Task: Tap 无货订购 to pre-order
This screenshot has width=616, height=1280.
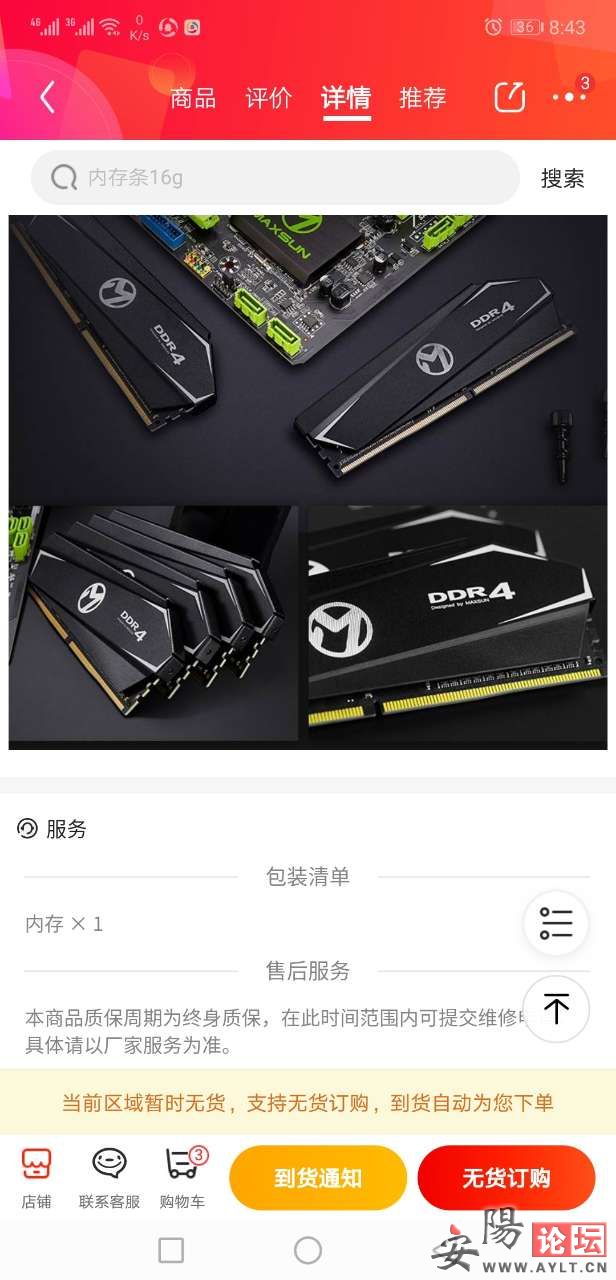Action: (506, 1177)
